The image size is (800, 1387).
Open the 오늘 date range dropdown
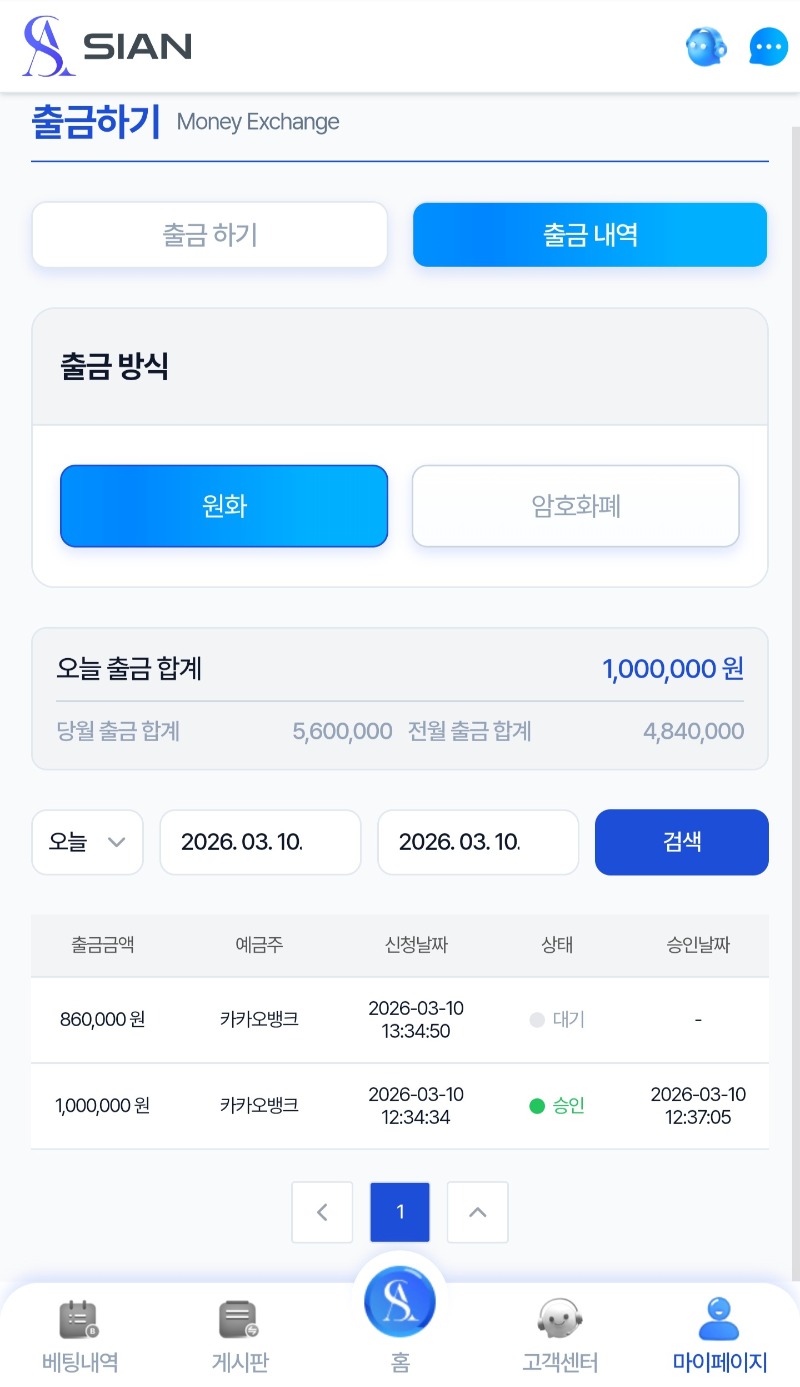(x=87, y=842)
